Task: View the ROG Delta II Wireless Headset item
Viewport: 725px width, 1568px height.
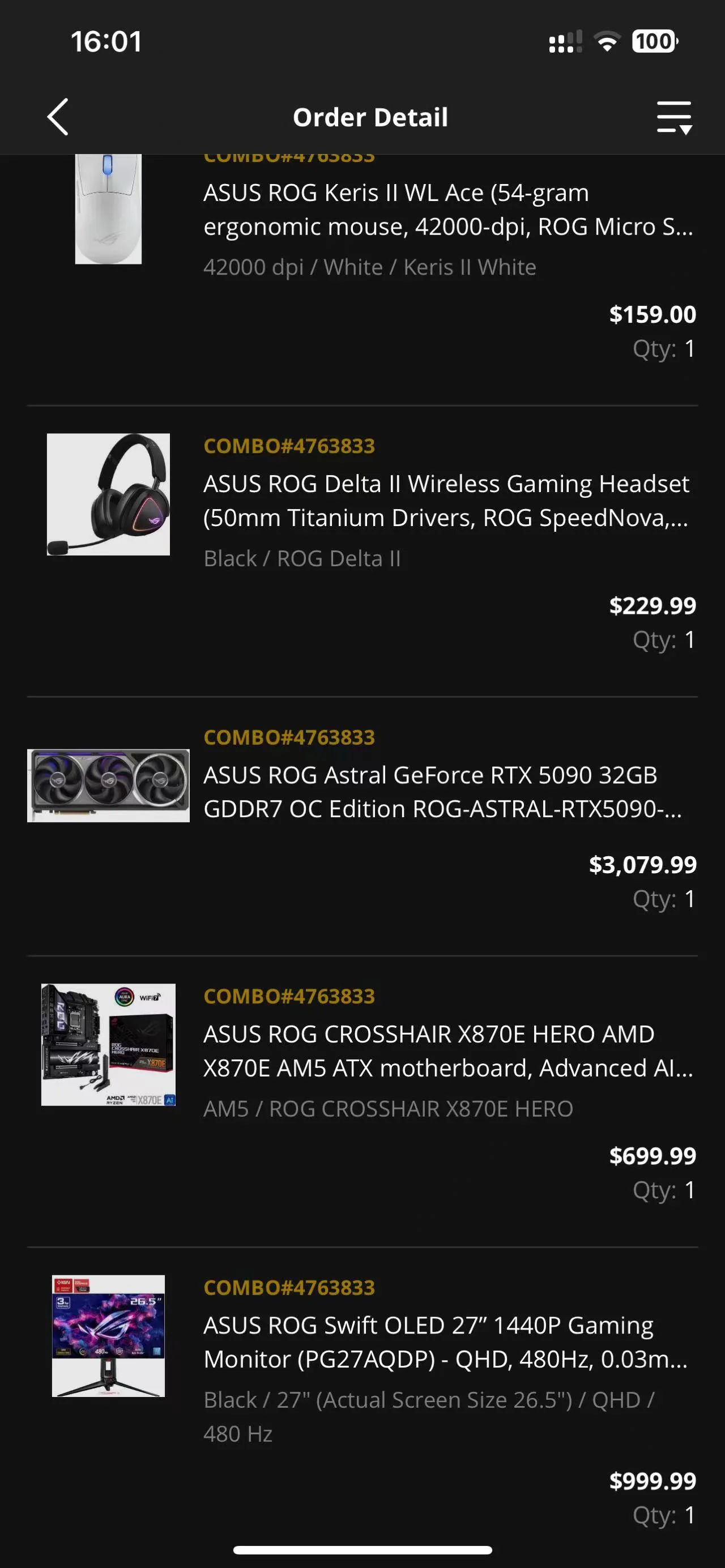Action: tap(446, 501)
